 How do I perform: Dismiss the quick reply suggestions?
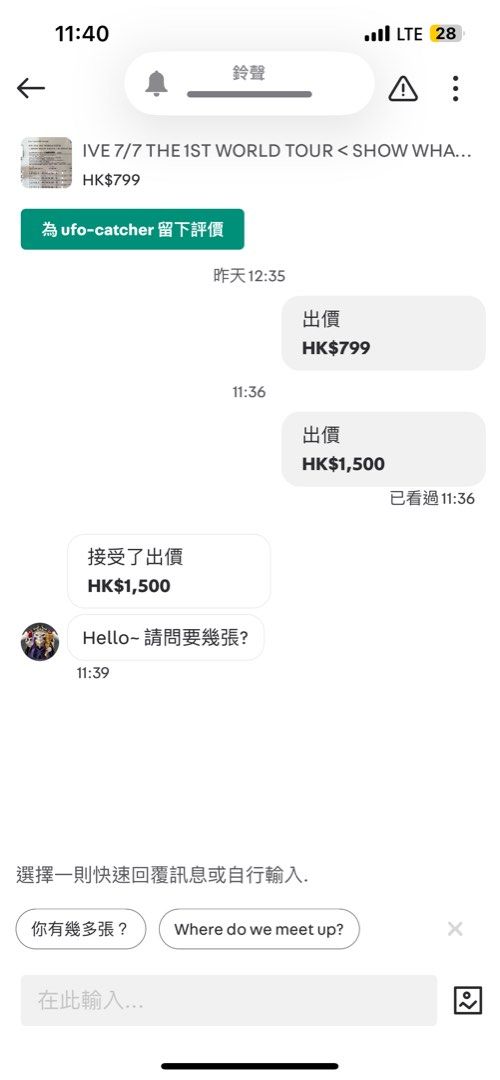pos(455,928)
